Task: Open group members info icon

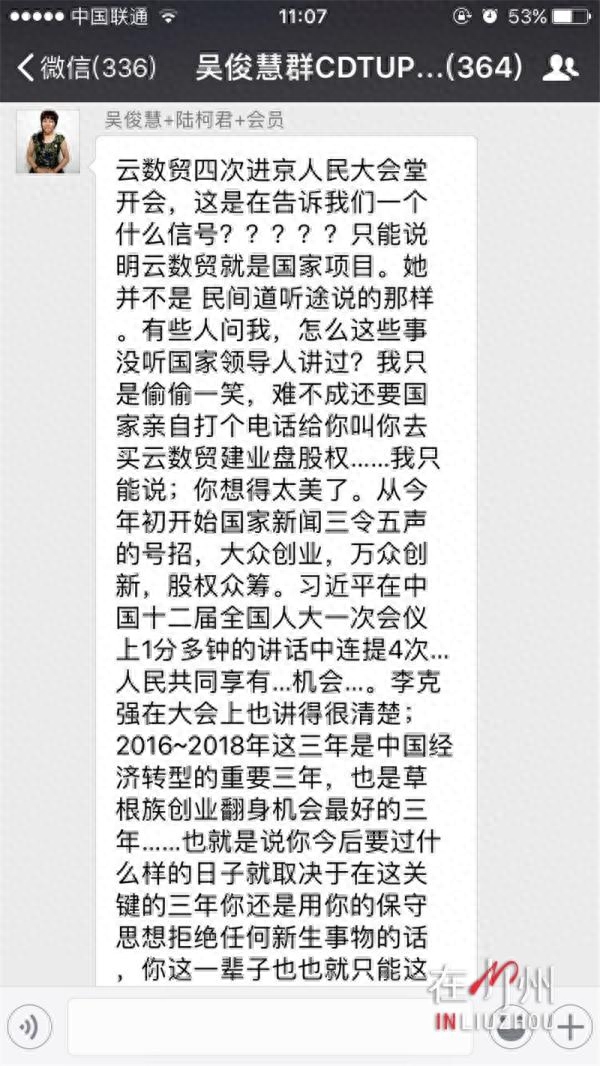Action: (x=562, y=68)
